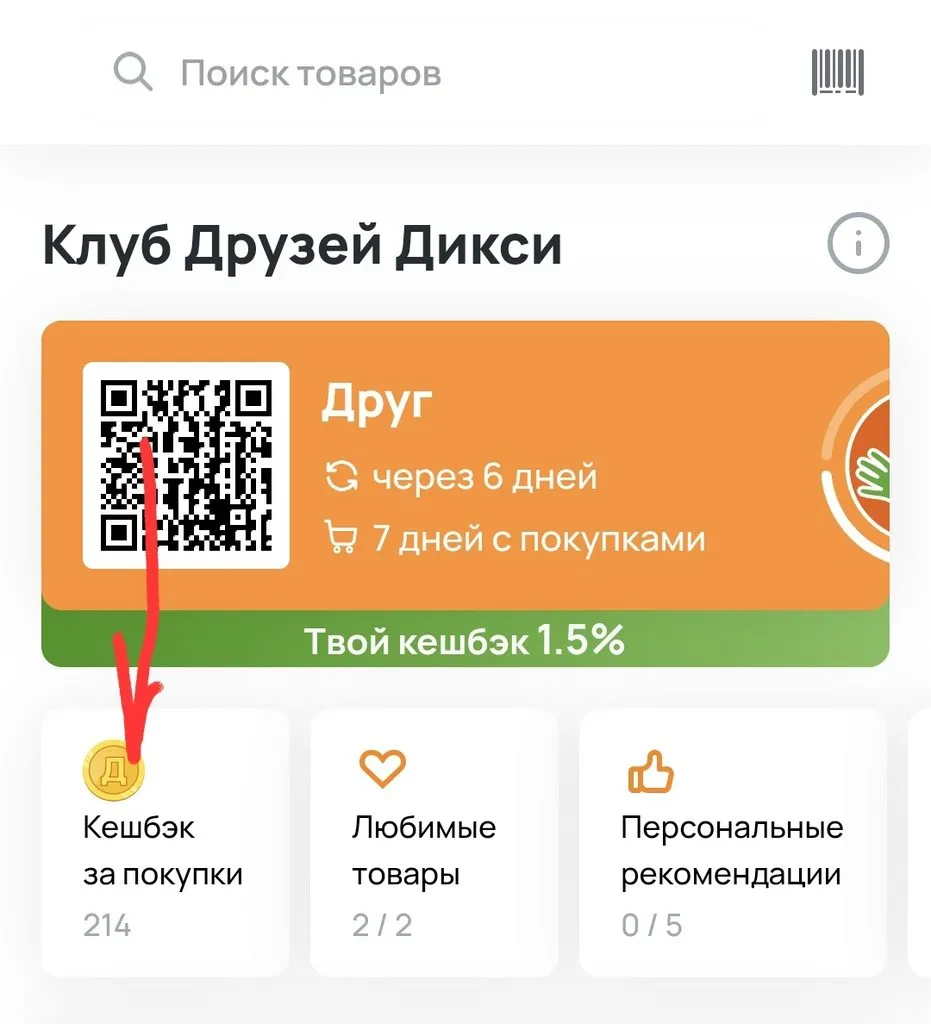This screenshot has height=1024, width=931.
Task: Open the QR code on loyalty card
Action: tap(185, 466)
